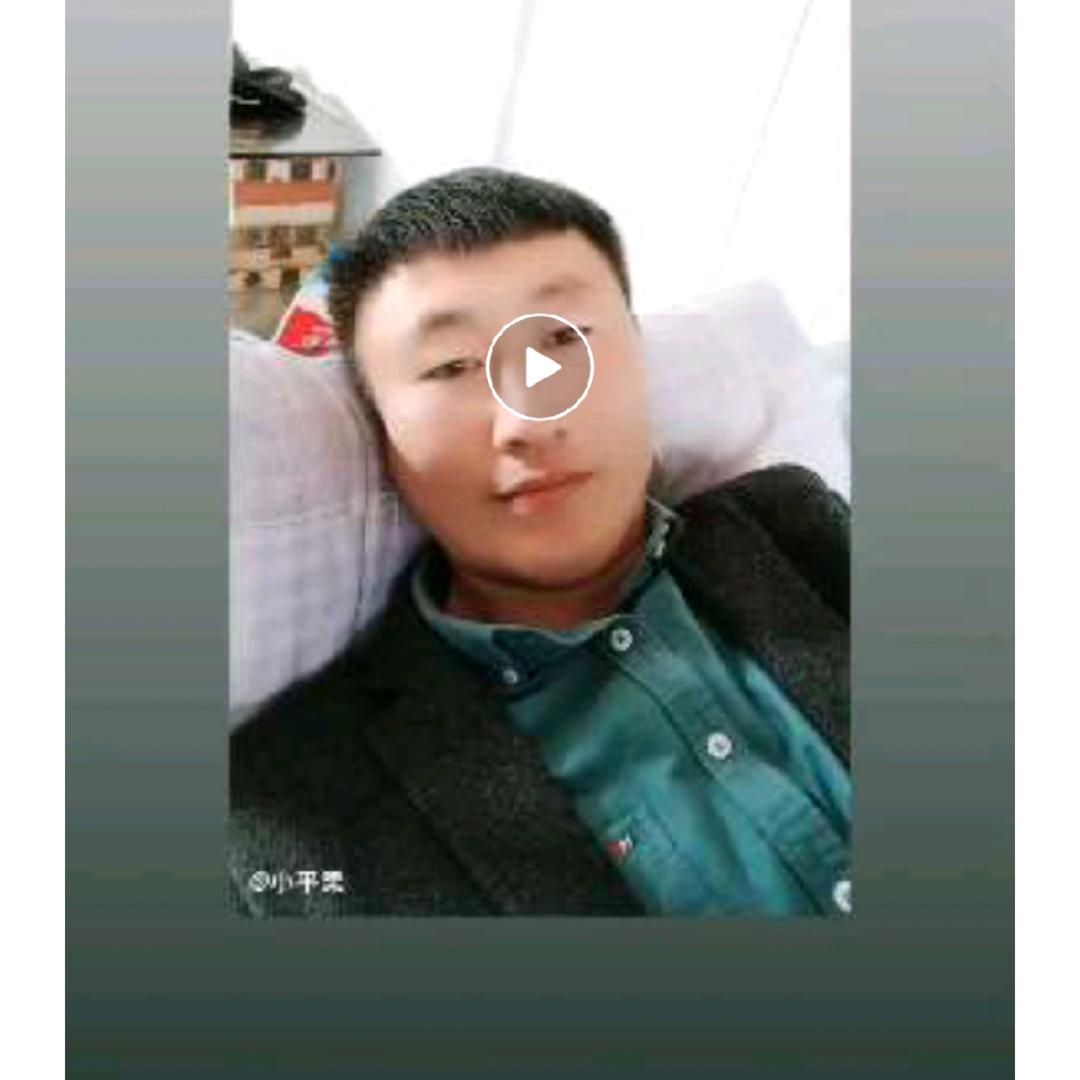Viewport: 1080px width, 1080px height.
Task: Play the video
Action: tap(540, 368)
